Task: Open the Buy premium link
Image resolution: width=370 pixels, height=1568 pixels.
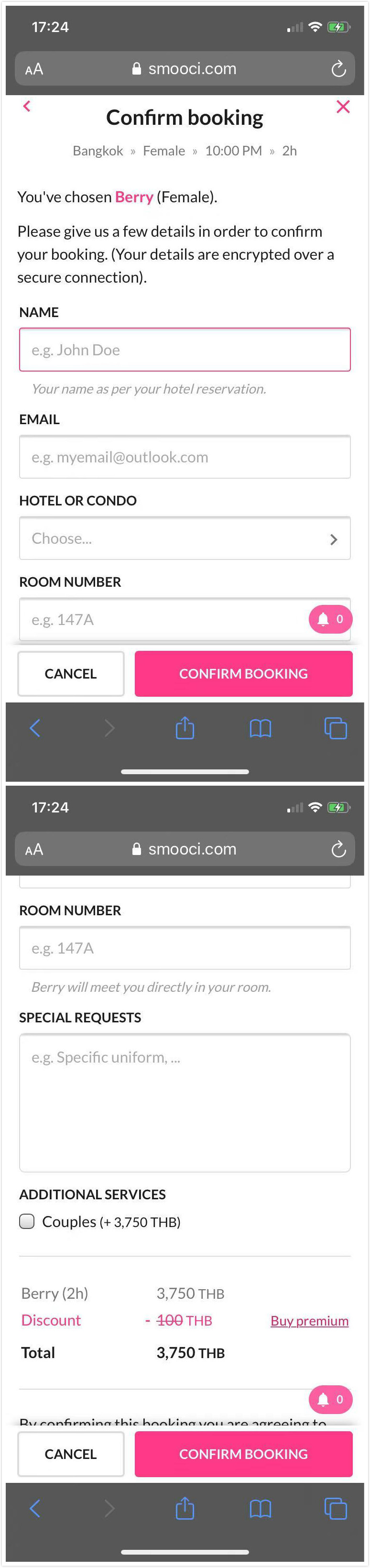Action: (309, 1320)
